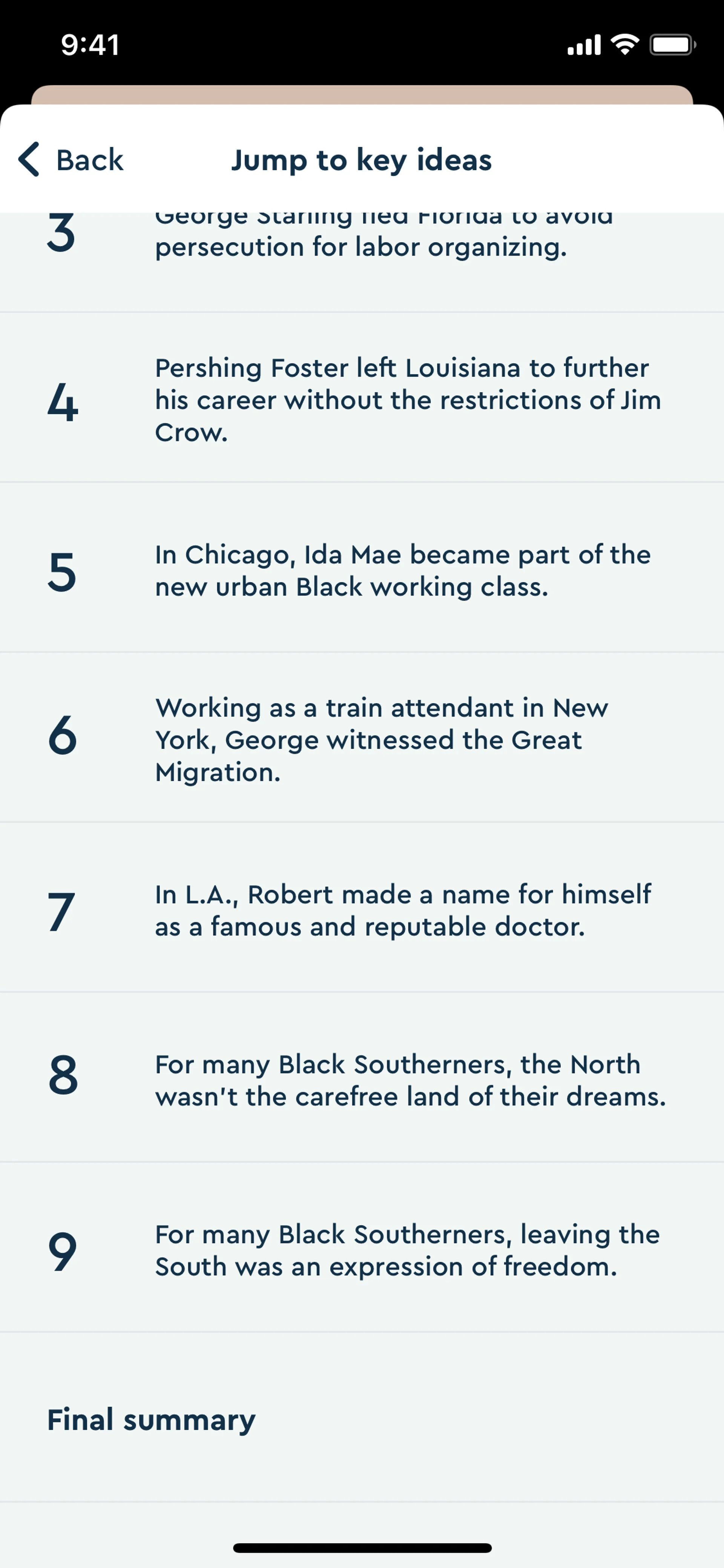Open key idea 7 about Robert in L.A.
724x1568 pixels.
361,910
